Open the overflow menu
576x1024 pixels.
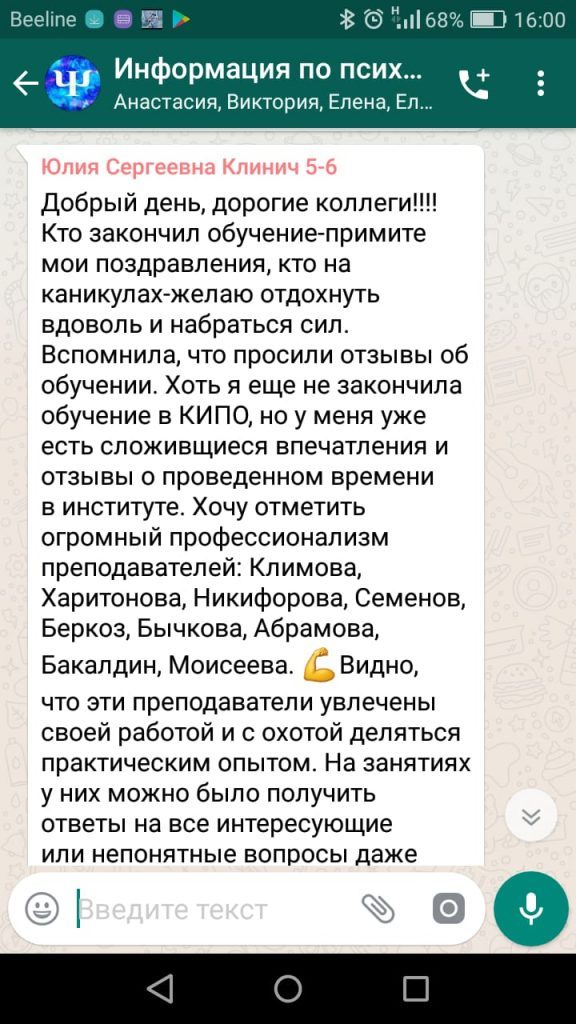coord(540,84)
